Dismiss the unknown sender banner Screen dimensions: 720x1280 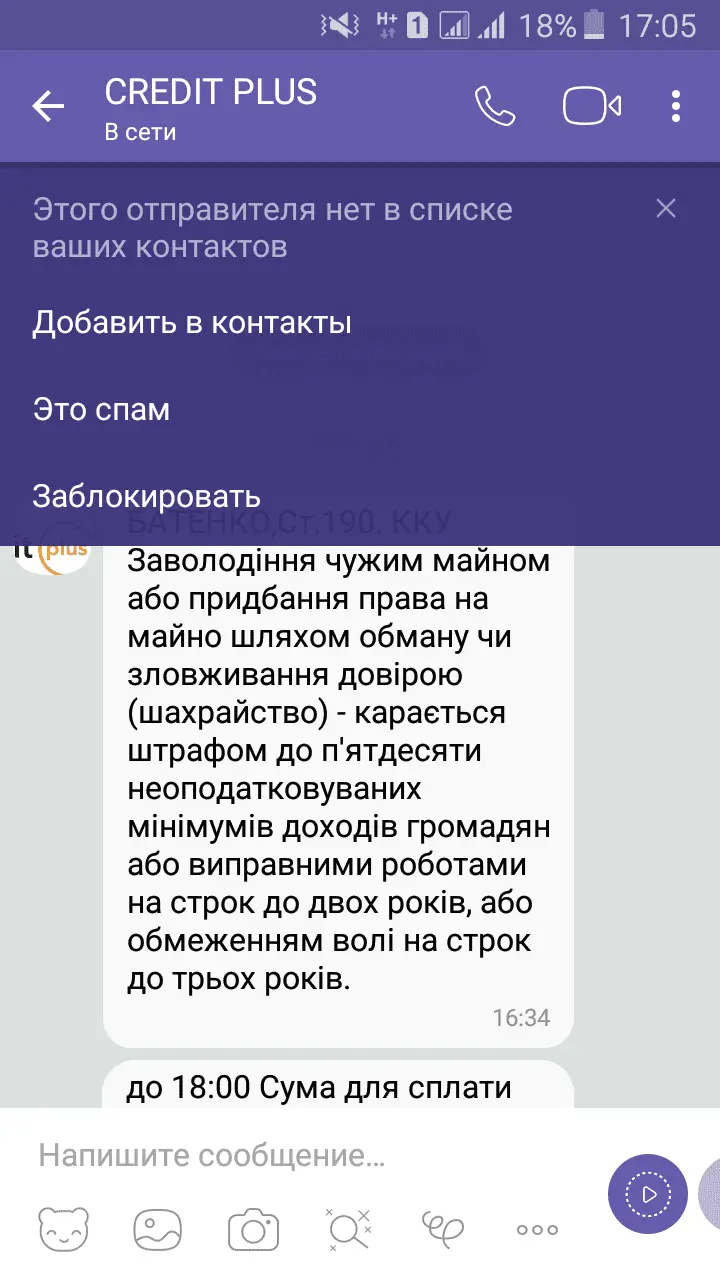click(666, 209)
